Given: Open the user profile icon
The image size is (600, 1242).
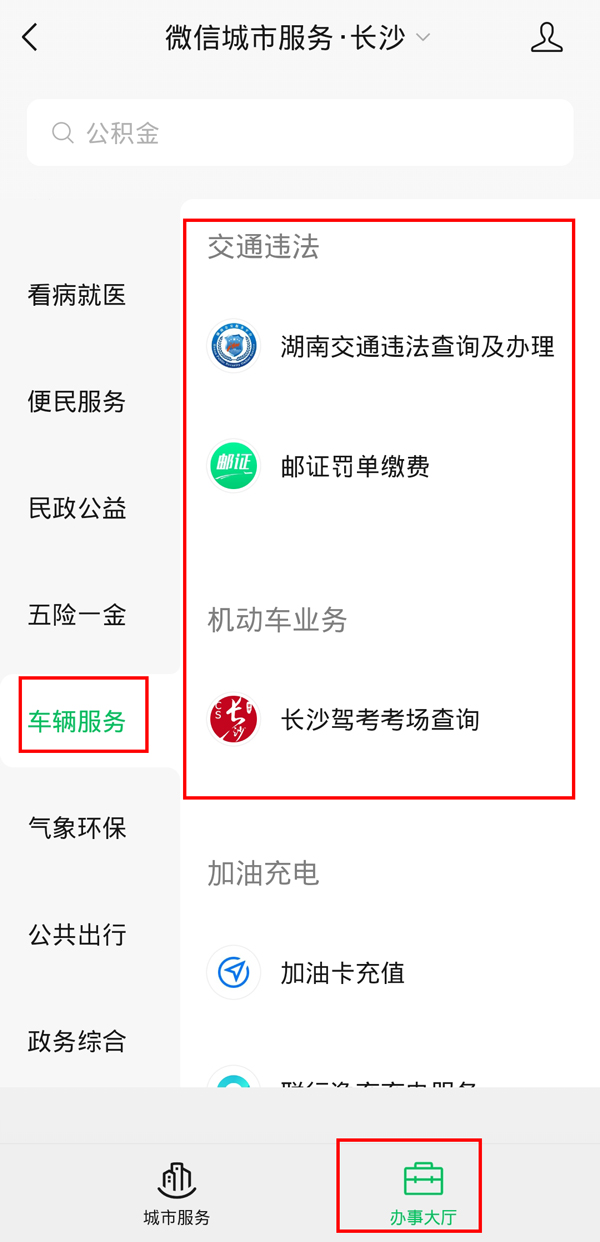Looking at the screenshot, I should pos(546,39).
